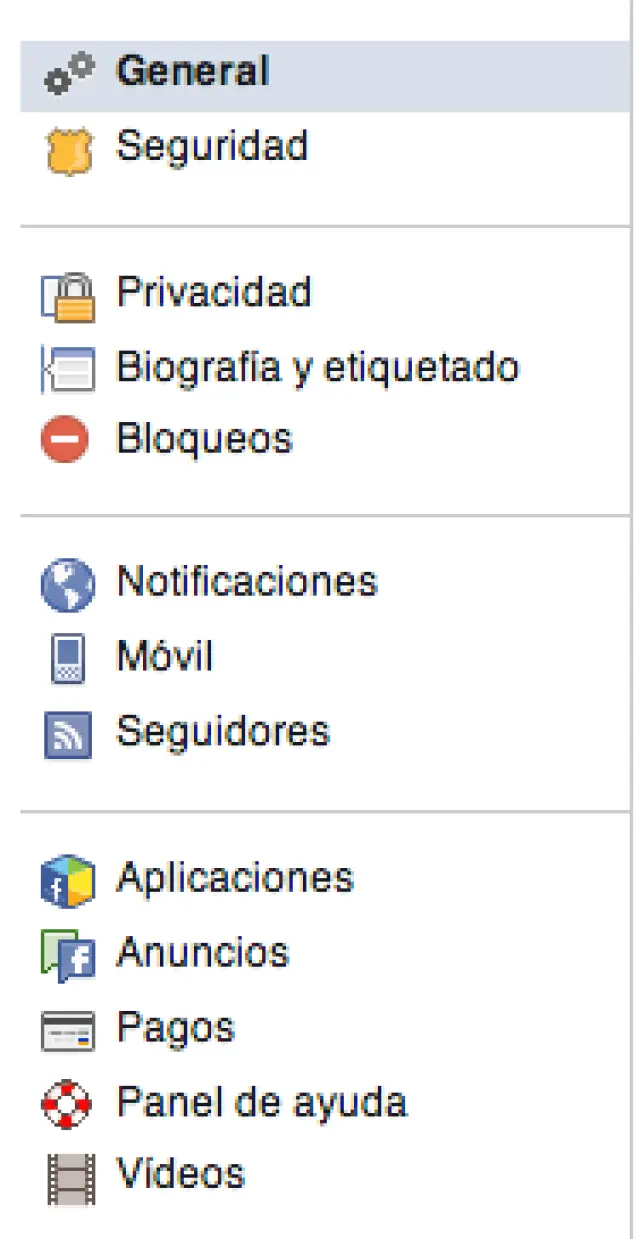Screen dimensions: 640x1239
Task: Open the Seguidores section
Action: tap(222, 732)
